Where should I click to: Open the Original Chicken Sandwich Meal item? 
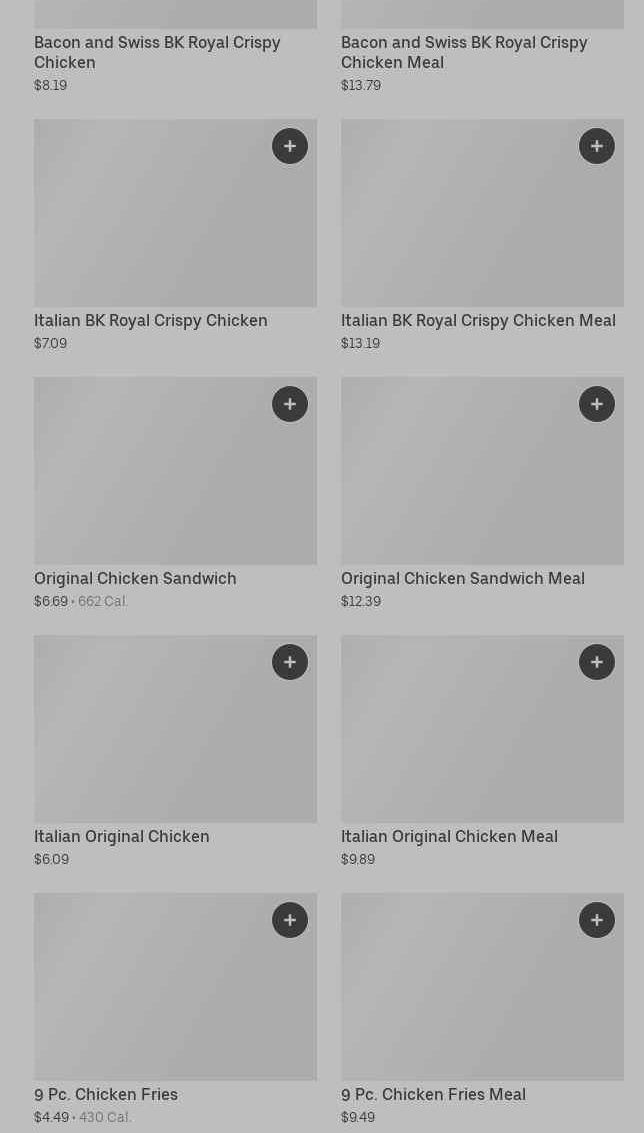click(482, 494)
